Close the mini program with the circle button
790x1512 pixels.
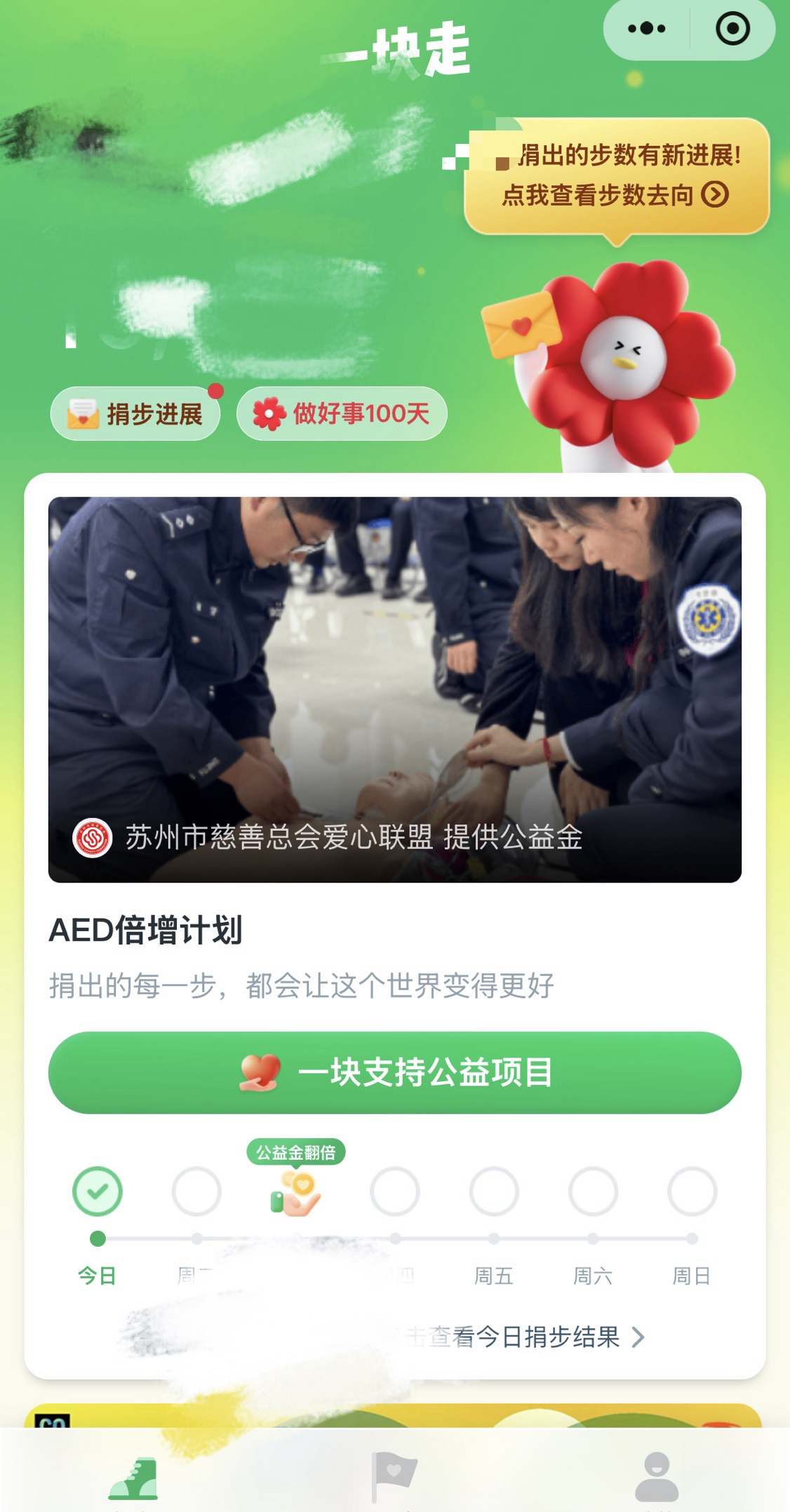coord(732,29)
